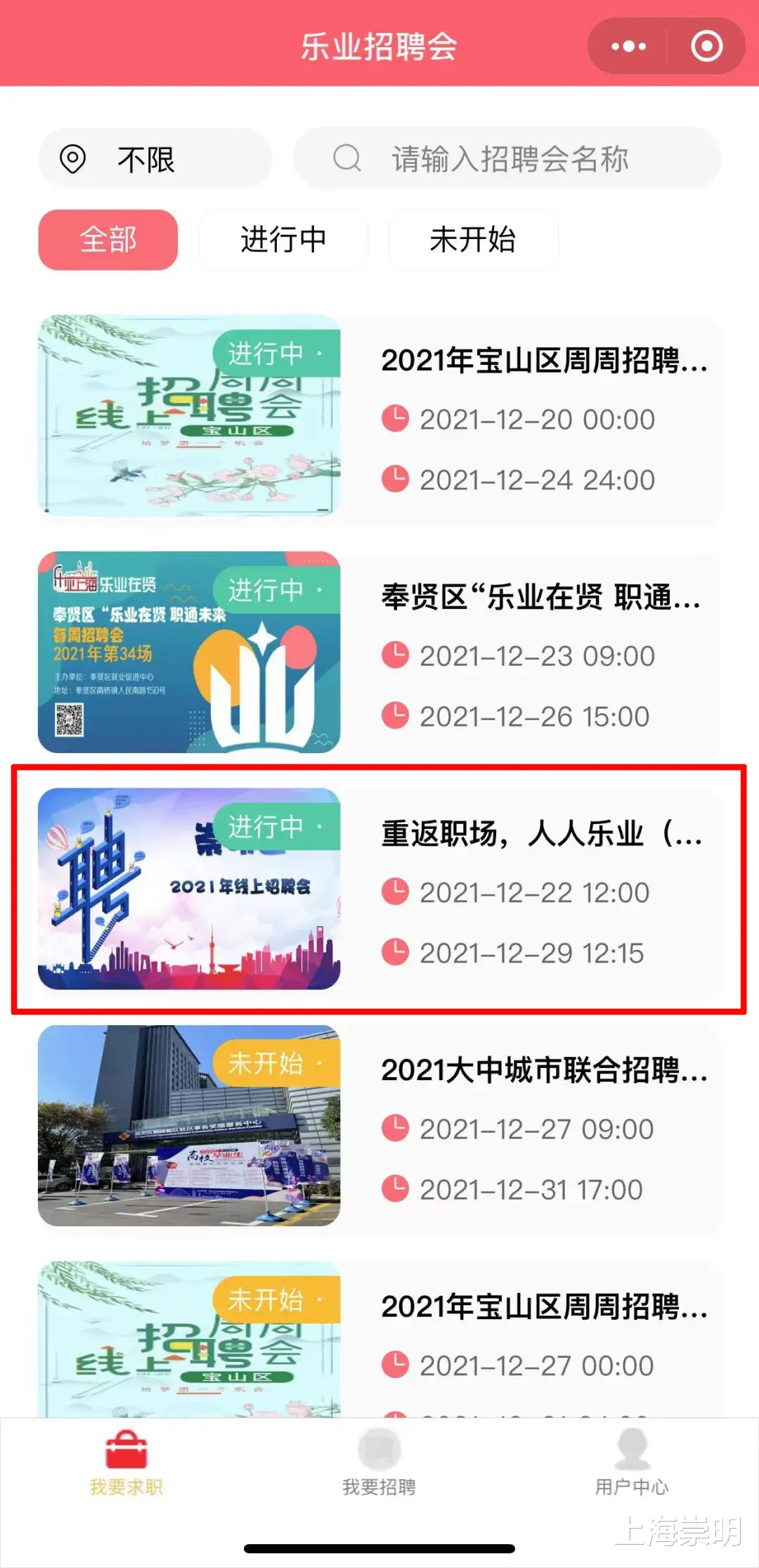This screenshot has width=759, height=1568.
Task: Tap the circular target icon in header
Action: pyautogui.click(x=707, y=46)
